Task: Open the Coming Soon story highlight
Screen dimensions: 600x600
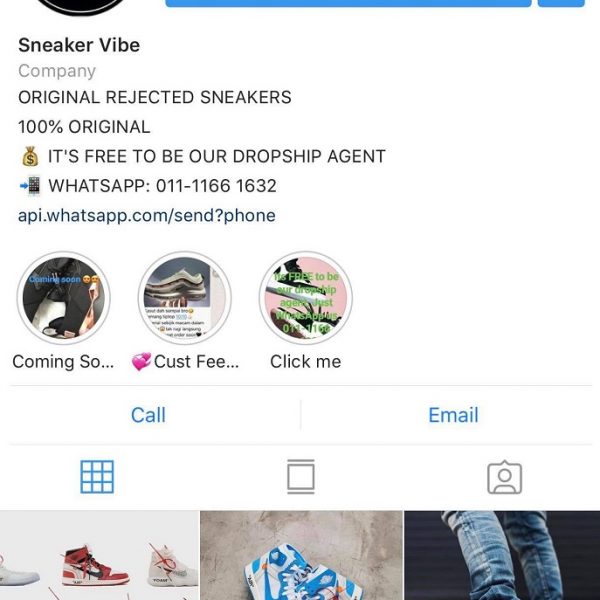Action: (x=64, y=298)
